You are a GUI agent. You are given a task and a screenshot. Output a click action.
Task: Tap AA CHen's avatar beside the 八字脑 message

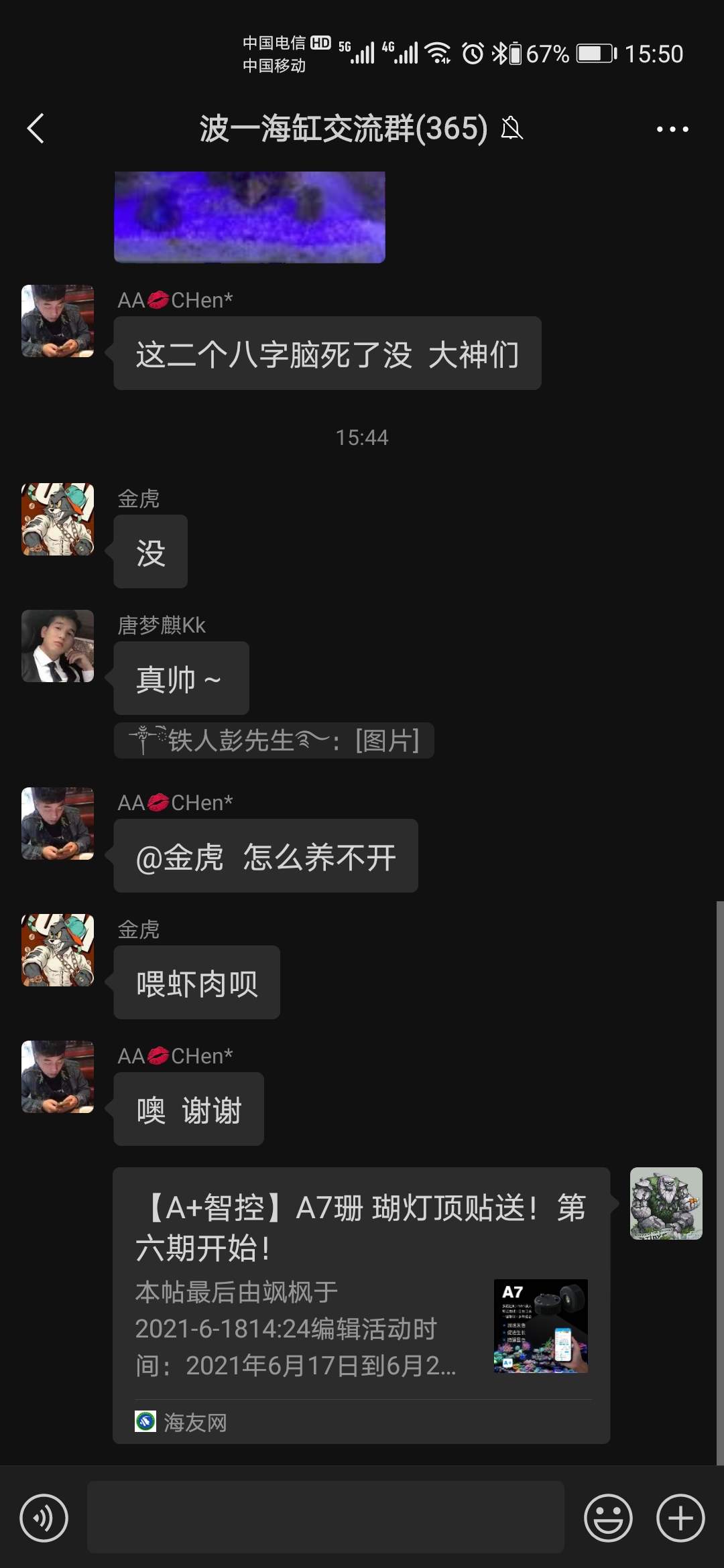click(58, 321)
